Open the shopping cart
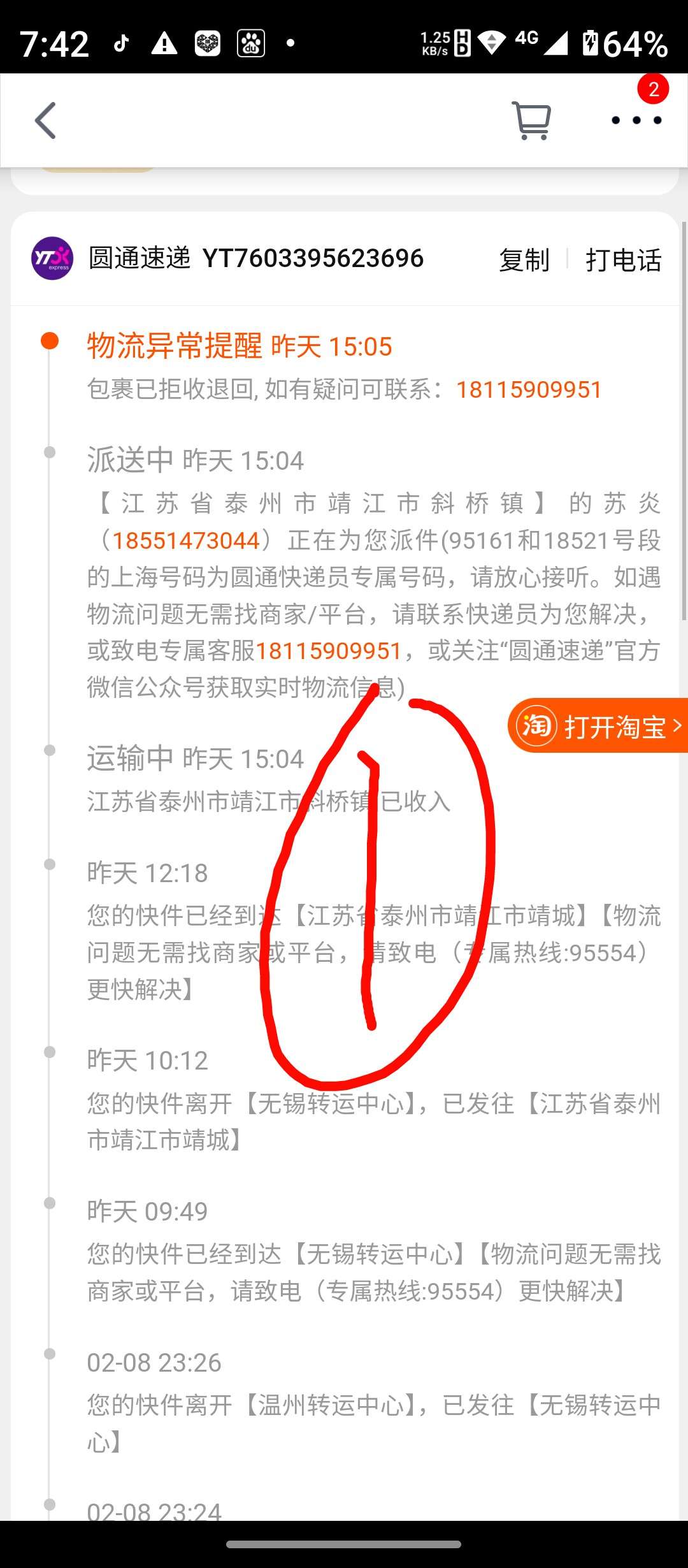This screenshot has height=1568, width=688. click(x=531, y=120)
